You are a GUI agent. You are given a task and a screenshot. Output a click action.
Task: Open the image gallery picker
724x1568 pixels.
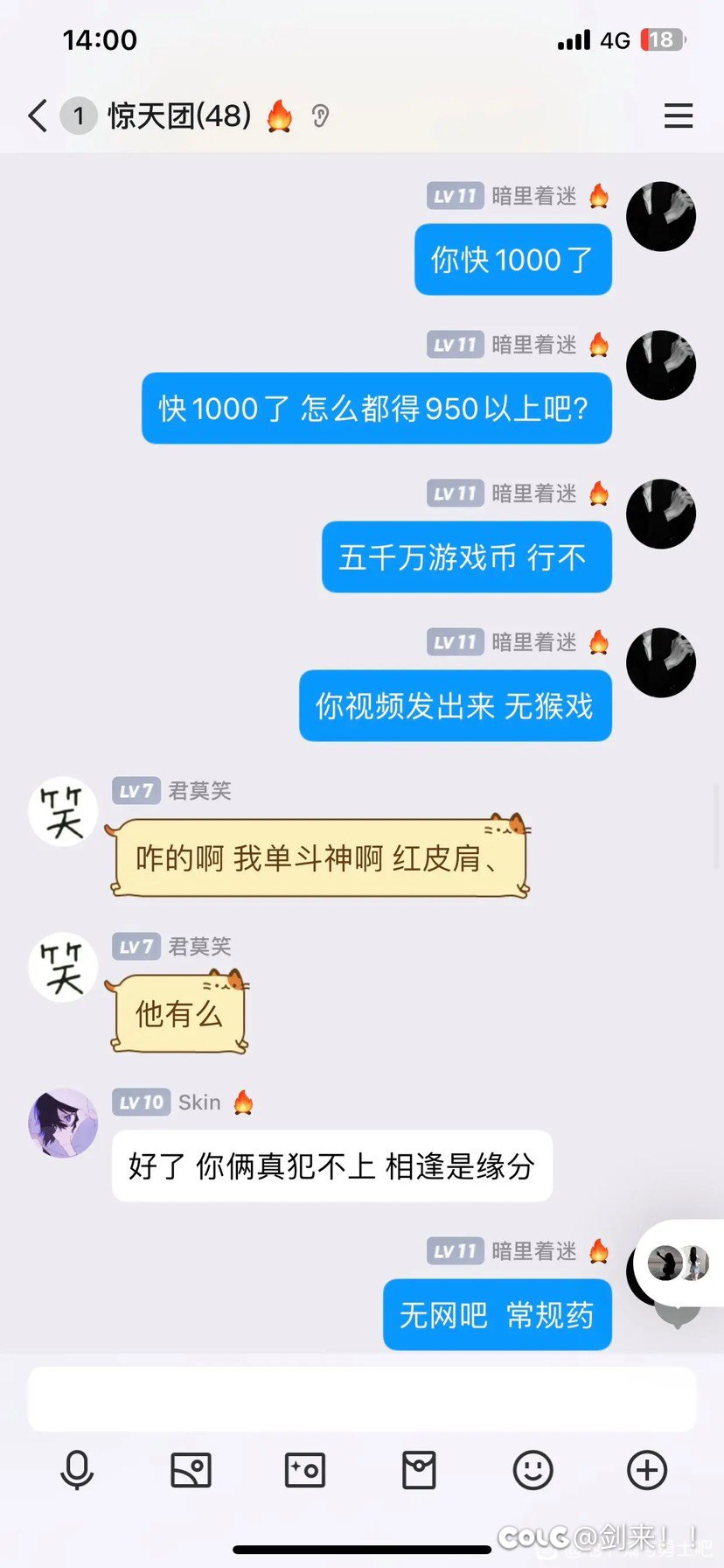click(x=191, y=1470)
